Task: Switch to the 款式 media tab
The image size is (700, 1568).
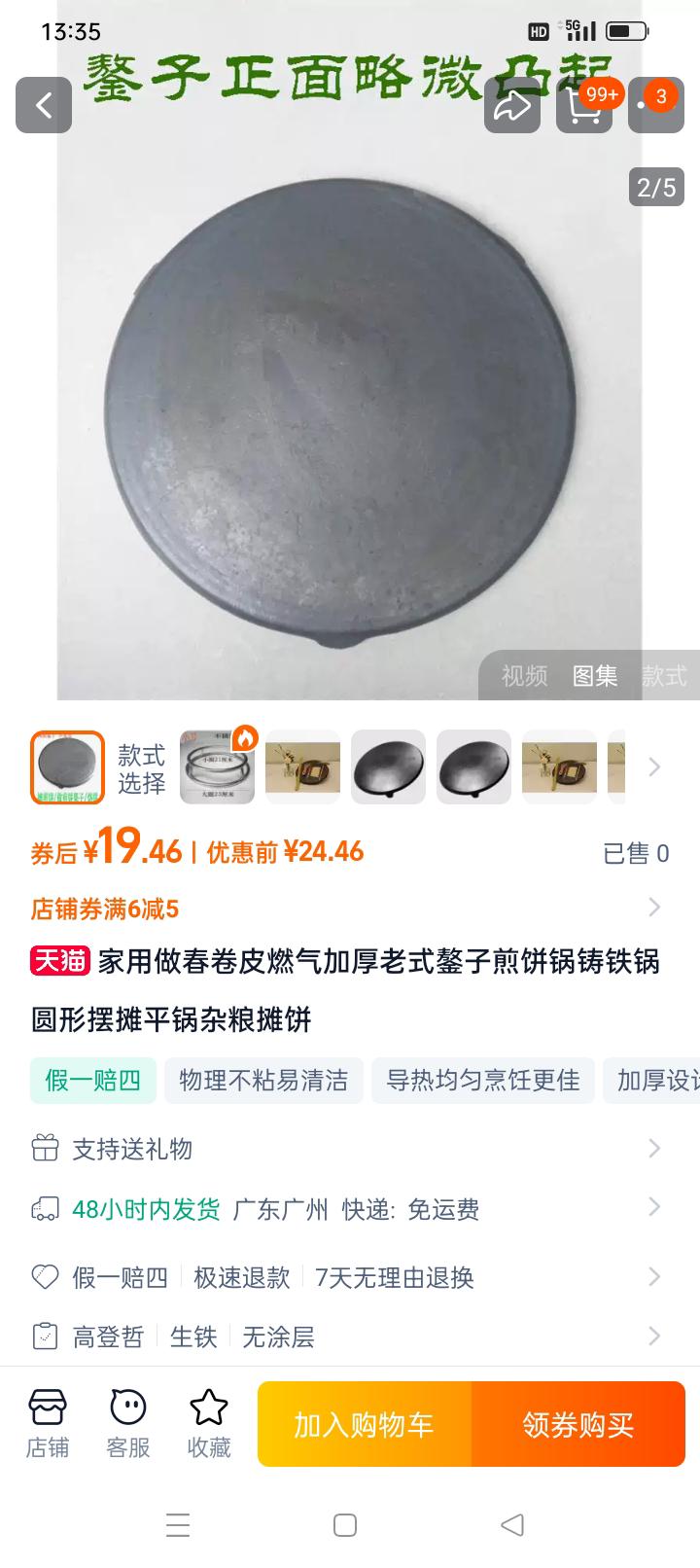Action: (664, 675)
